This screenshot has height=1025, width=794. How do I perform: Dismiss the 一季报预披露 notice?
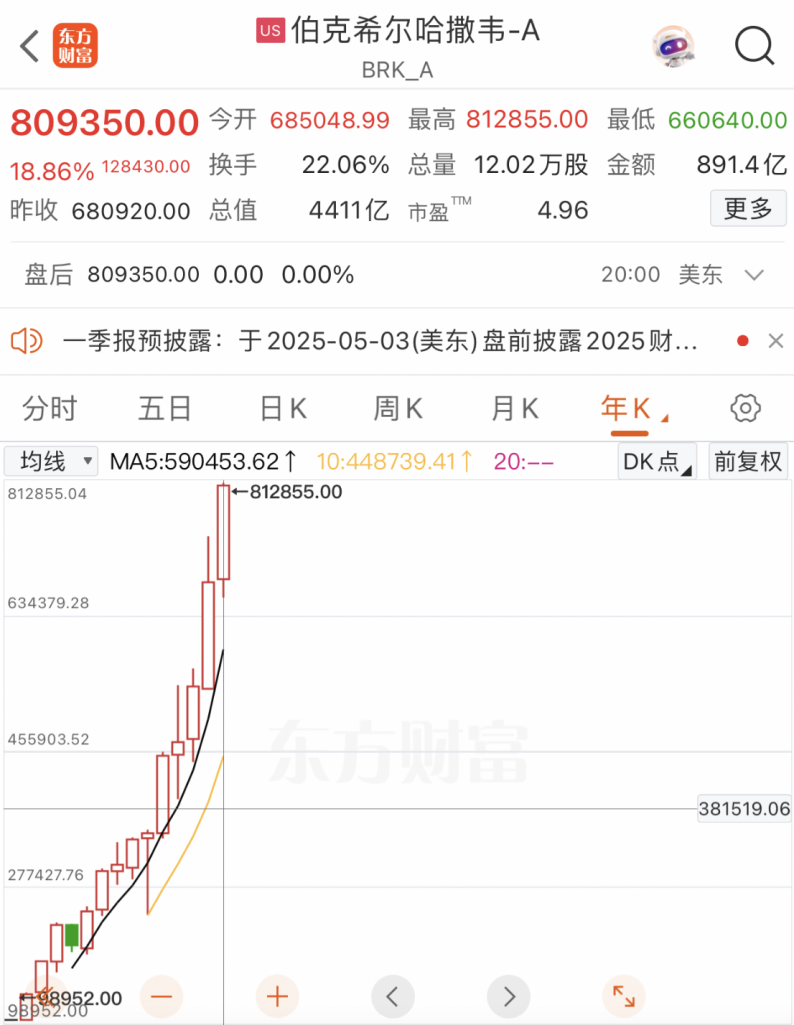point(775,341)
